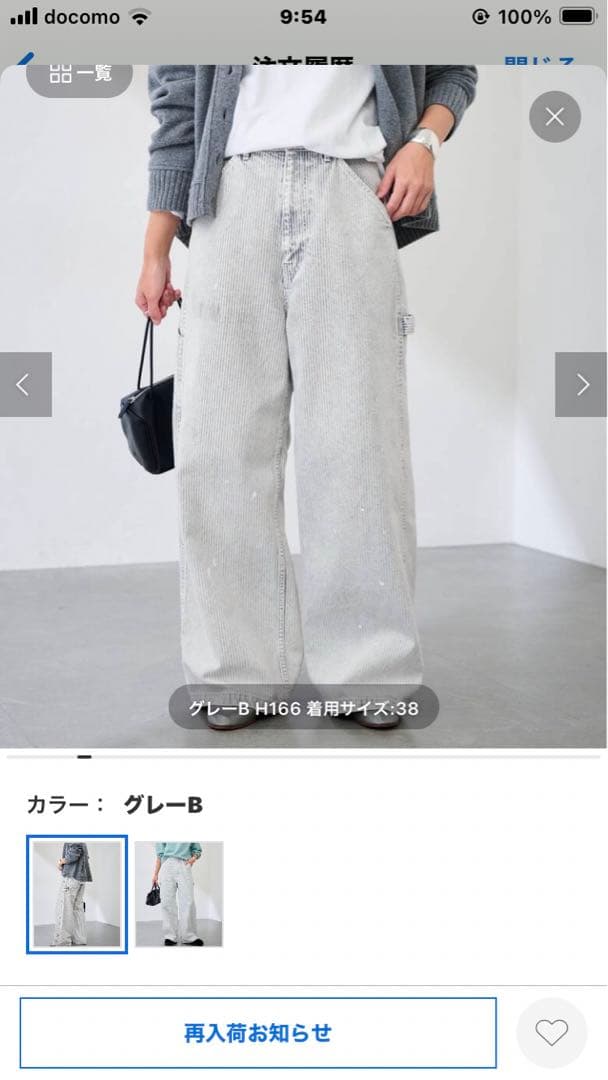Close the product image viewer
Viewport: 608px width, 1080px height.
pos(554,117)
